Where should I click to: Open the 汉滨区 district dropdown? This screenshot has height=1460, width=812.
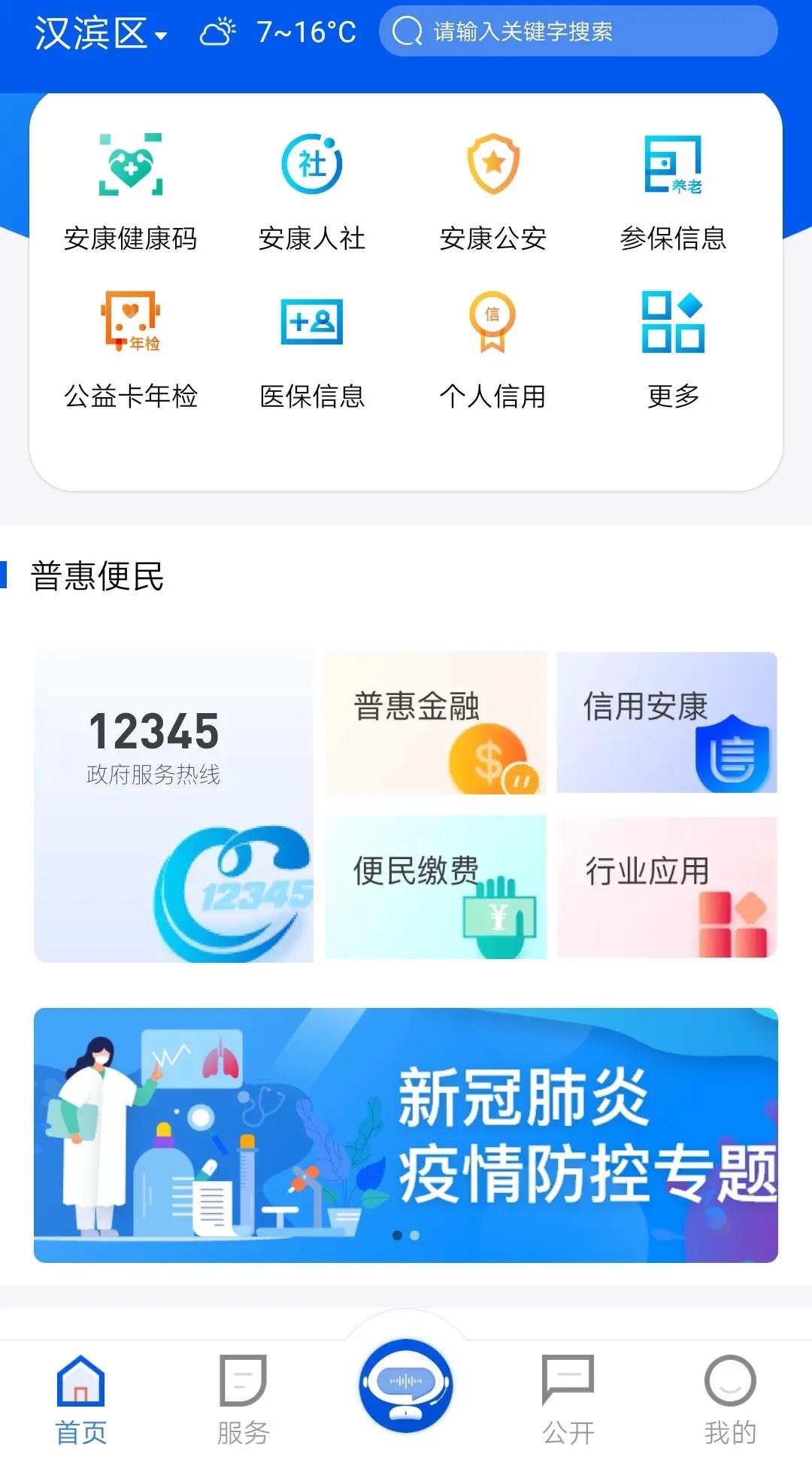101,34
